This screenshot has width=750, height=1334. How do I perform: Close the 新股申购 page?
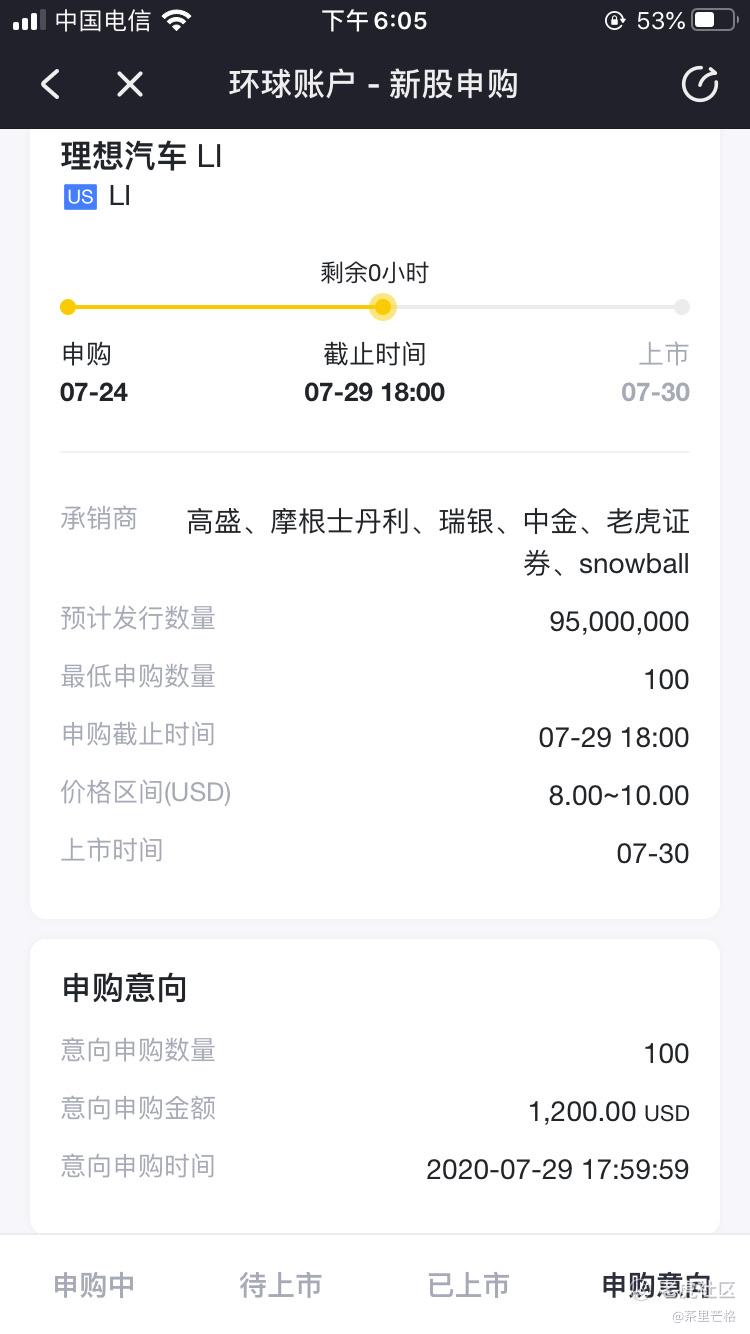[130, 85]
